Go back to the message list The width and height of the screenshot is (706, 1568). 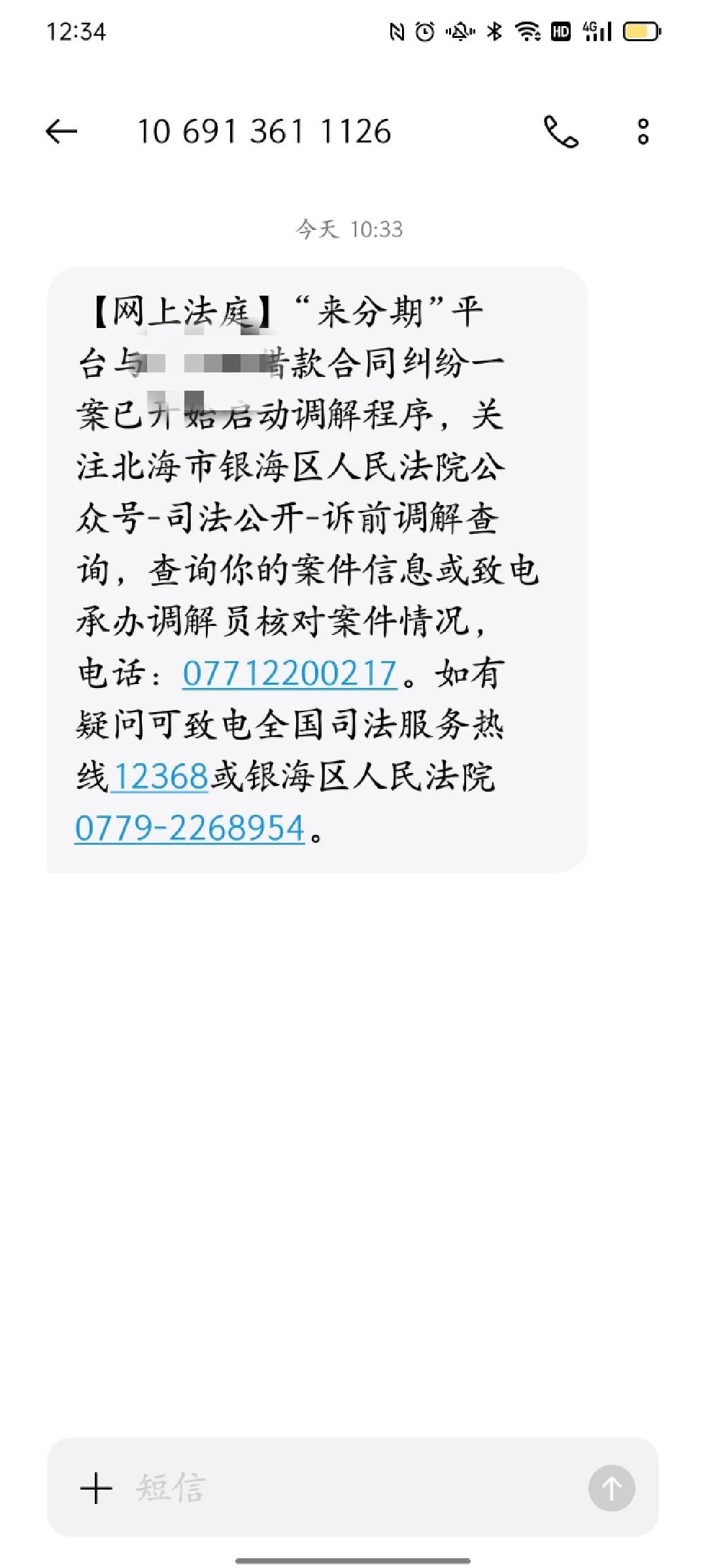click(x=61, y=132)
